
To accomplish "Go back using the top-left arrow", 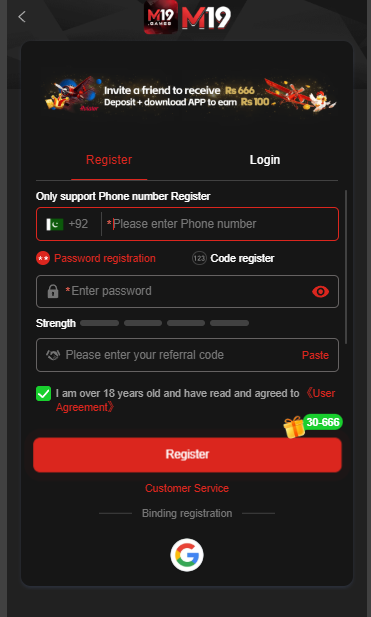I will click(x=22, y=17).
